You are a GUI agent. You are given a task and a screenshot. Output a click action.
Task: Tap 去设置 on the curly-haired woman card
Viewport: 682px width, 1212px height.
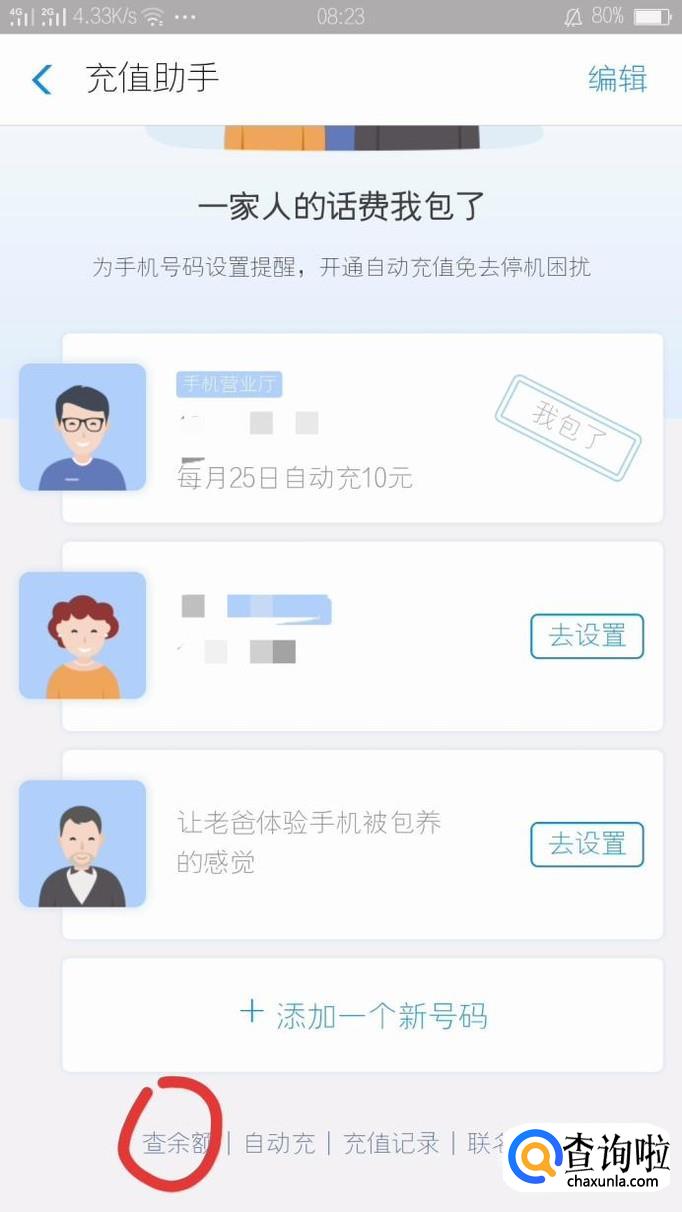(x=587, y=636)
